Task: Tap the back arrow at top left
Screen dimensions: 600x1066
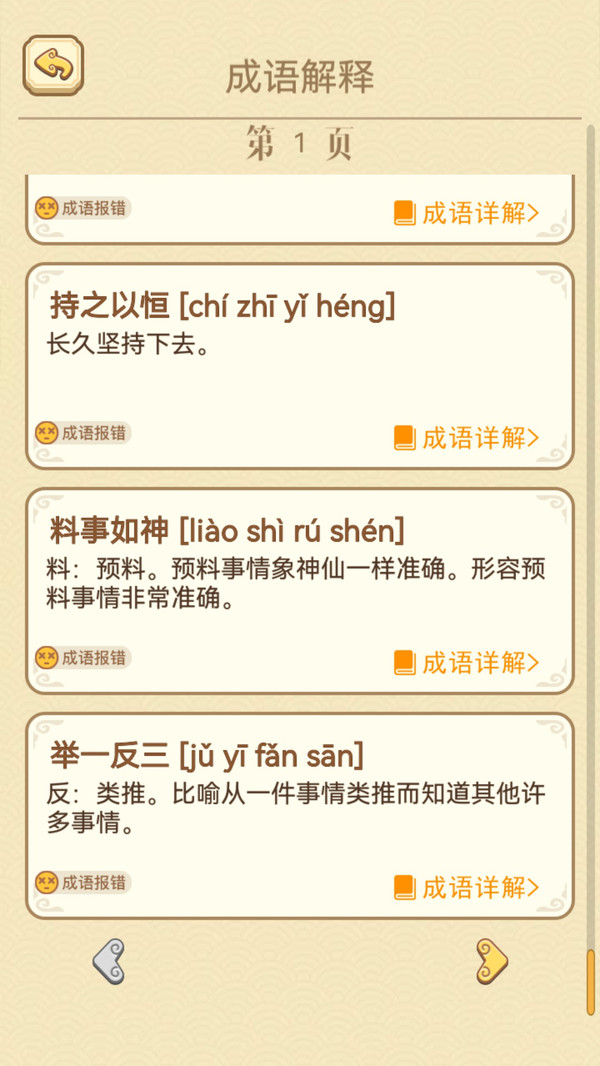Action: coord(53,66)
